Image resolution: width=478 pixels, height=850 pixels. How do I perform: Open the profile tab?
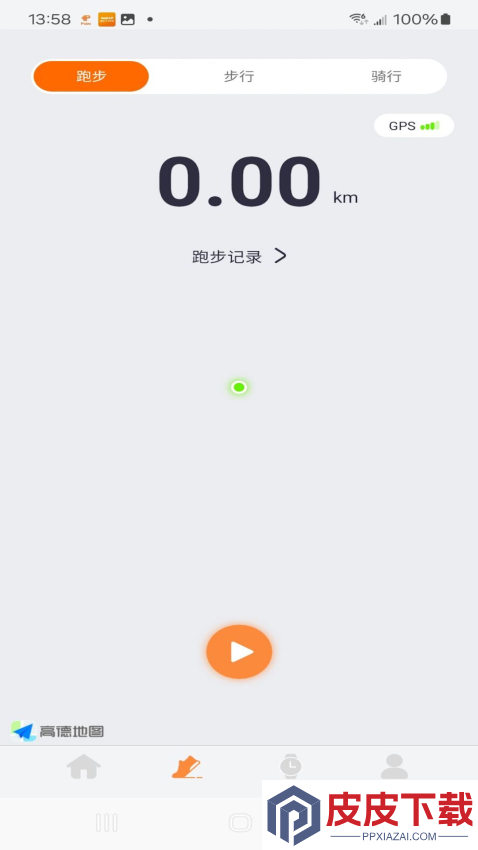point(394,767)
